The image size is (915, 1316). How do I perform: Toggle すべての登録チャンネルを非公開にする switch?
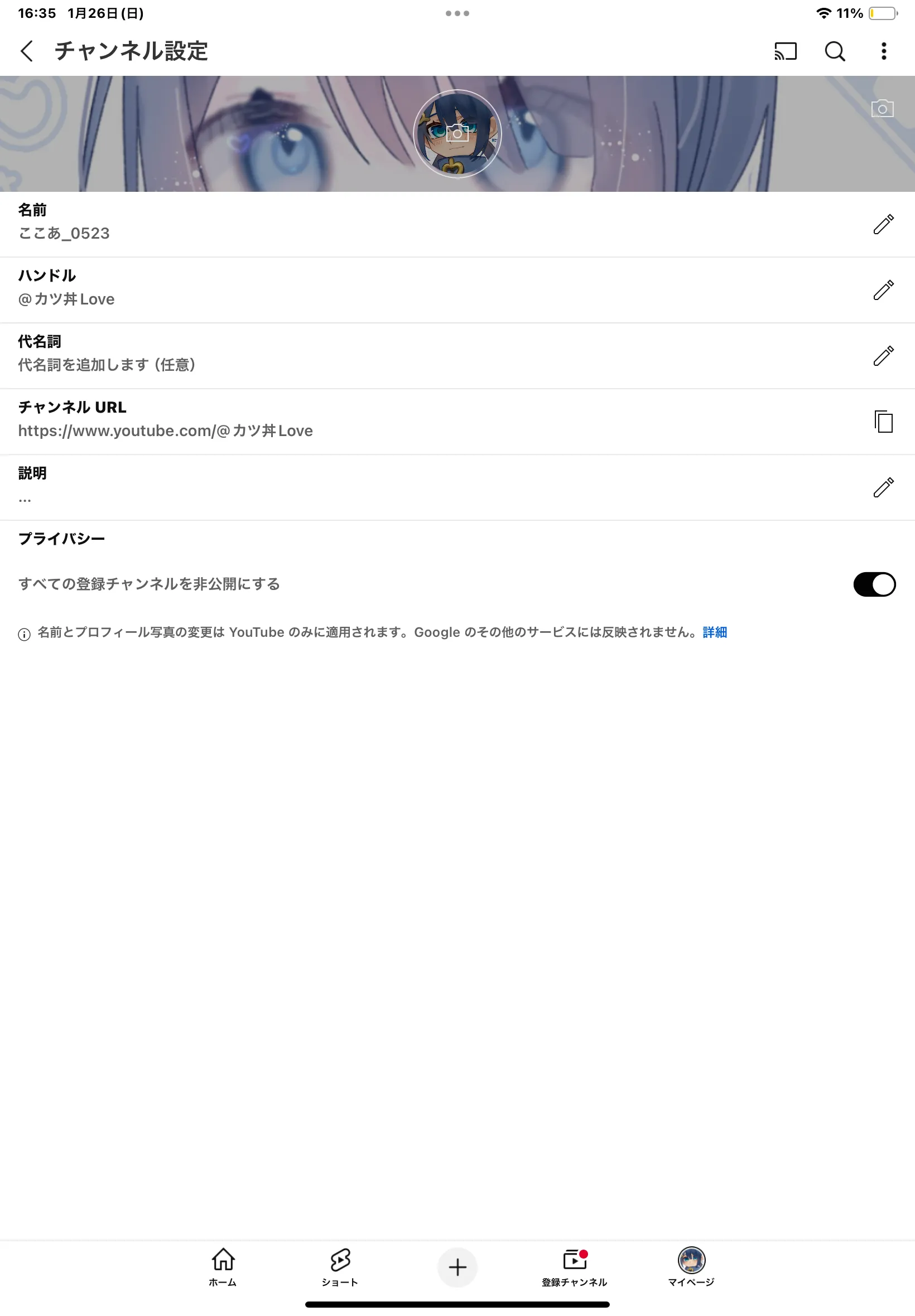(874, 584)
